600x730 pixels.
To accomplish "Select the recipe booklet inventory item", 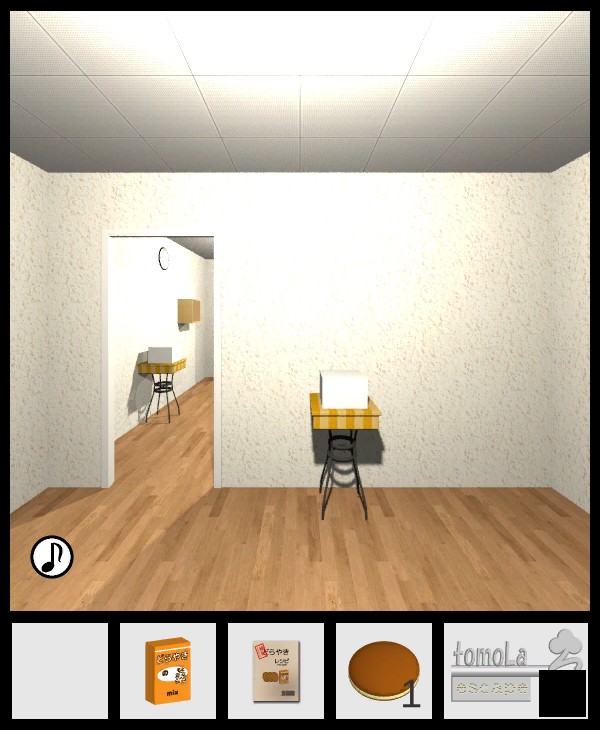I will tap(275, 671).
